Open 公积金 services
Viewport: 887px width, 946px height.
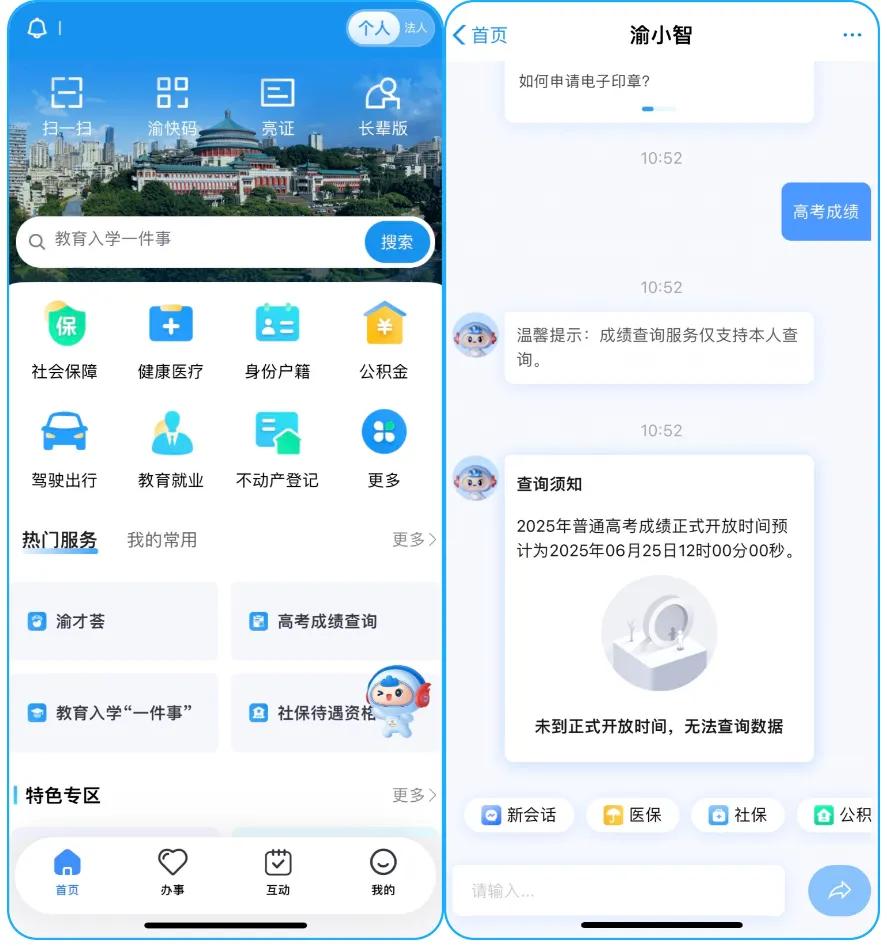pos(384,341)
